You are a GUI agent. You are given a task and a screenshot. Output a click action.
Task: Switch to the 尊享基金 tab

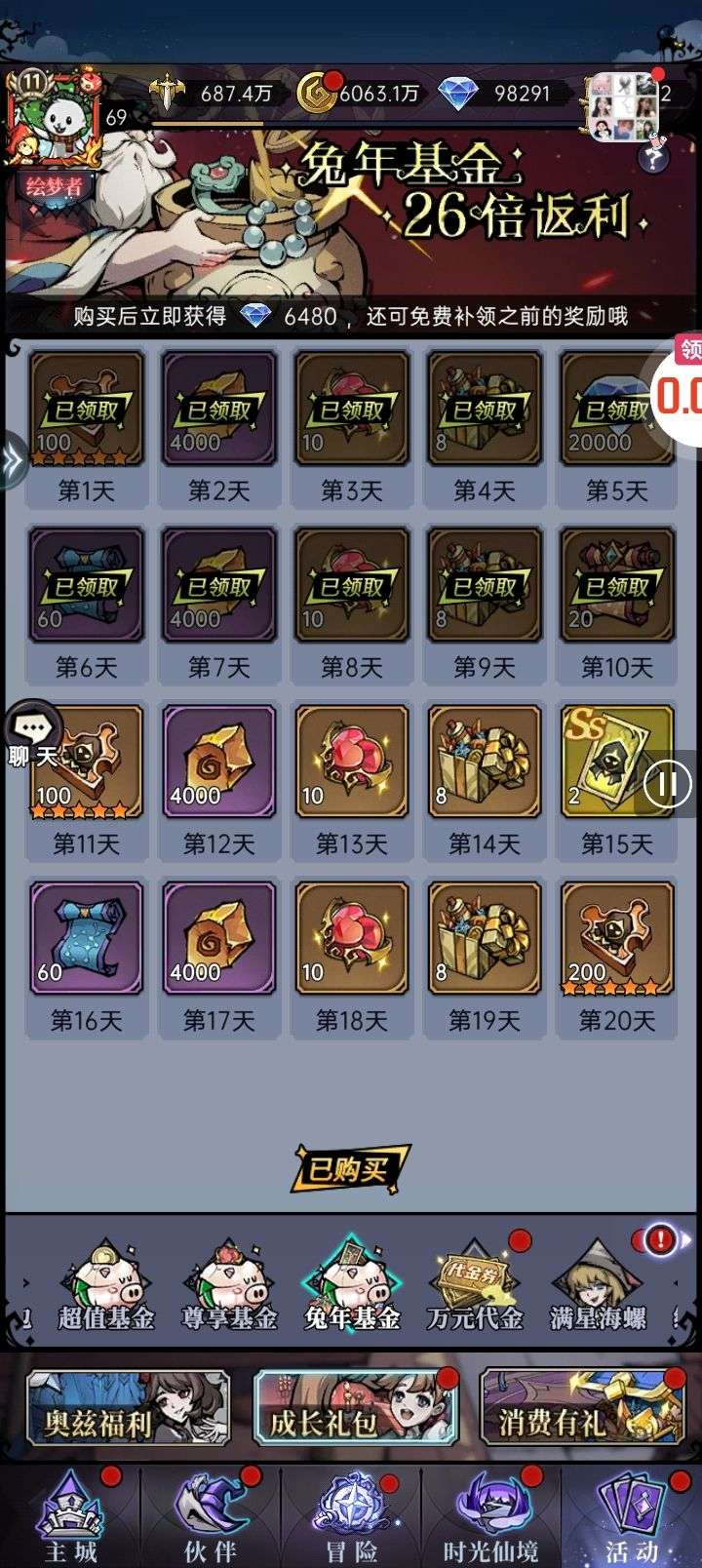(229, 1287)
